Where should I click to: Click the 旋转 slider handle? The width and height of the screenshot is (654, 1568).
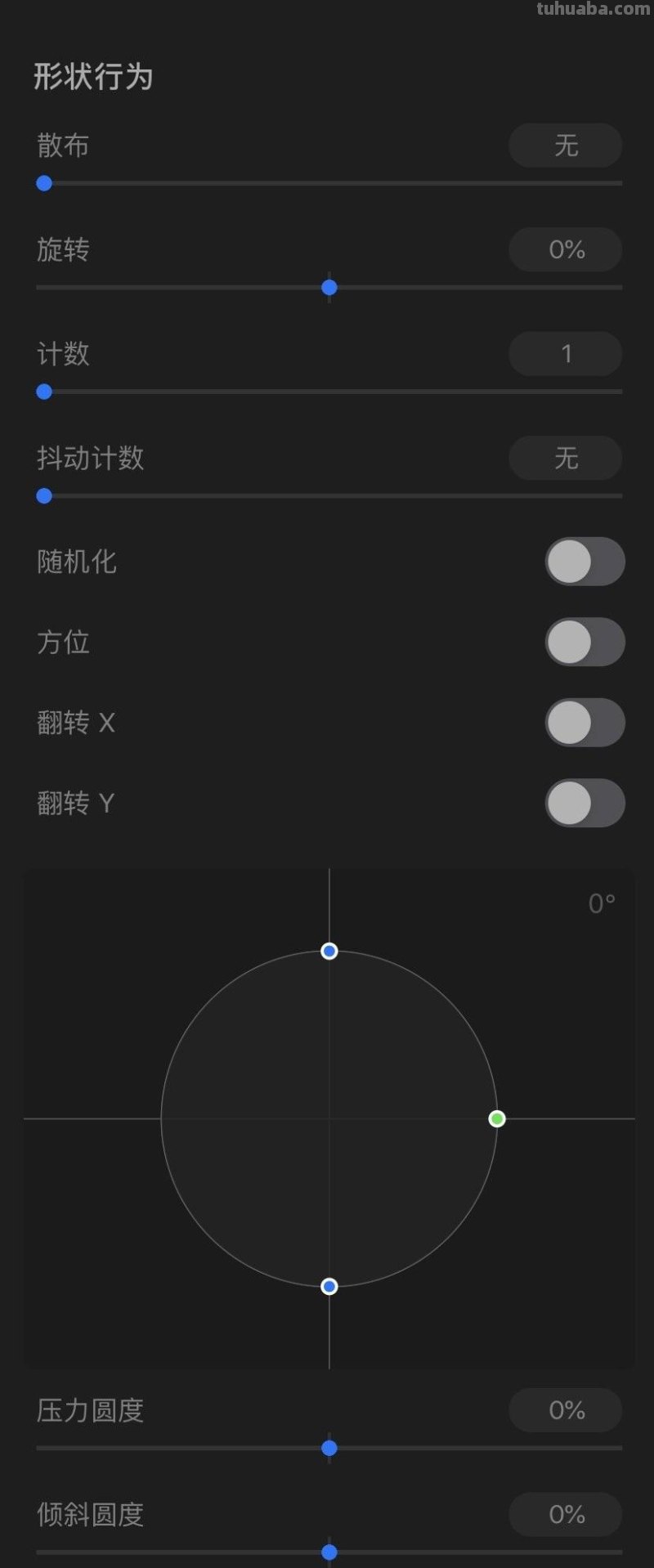tap(329, 287)
